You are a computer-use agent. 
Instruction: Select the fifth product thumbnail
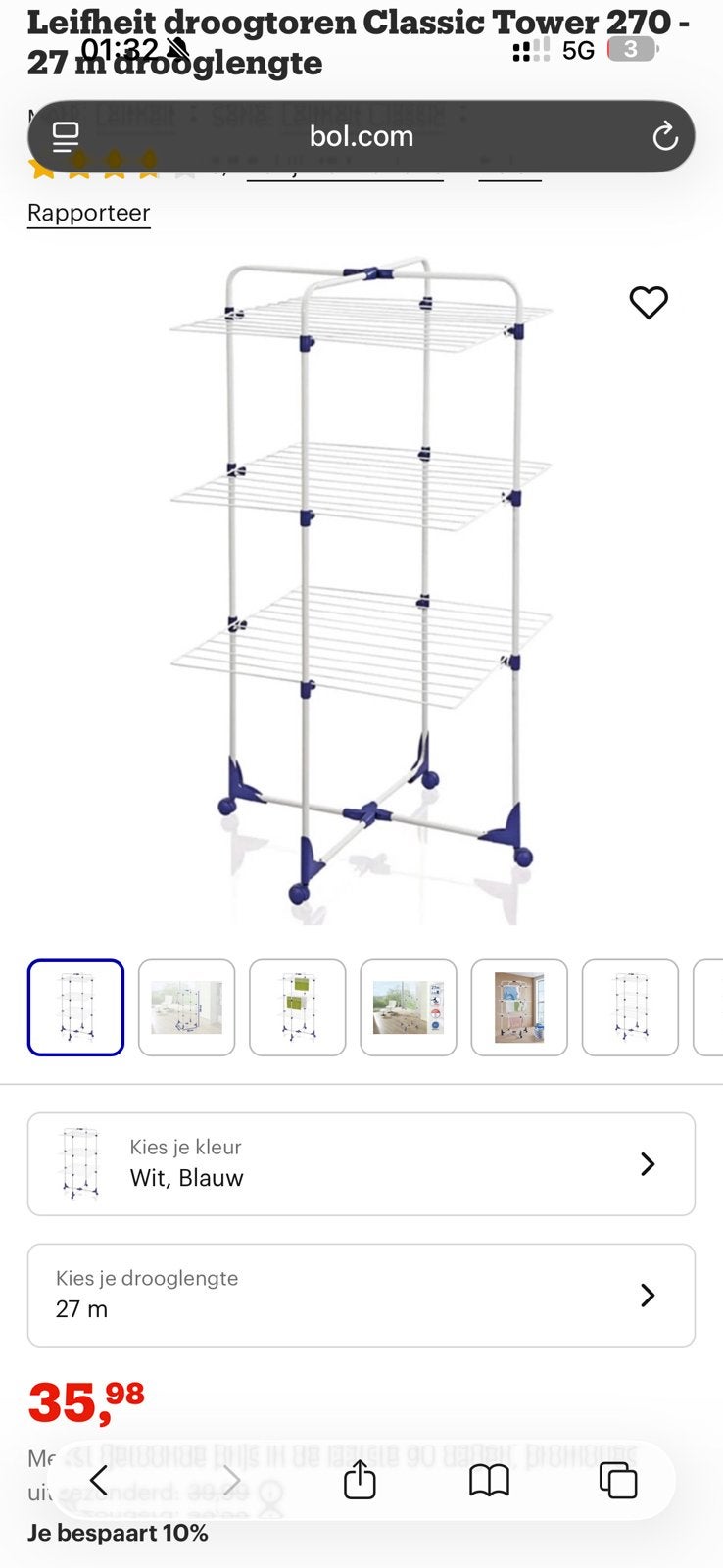tap(519, 1007)
